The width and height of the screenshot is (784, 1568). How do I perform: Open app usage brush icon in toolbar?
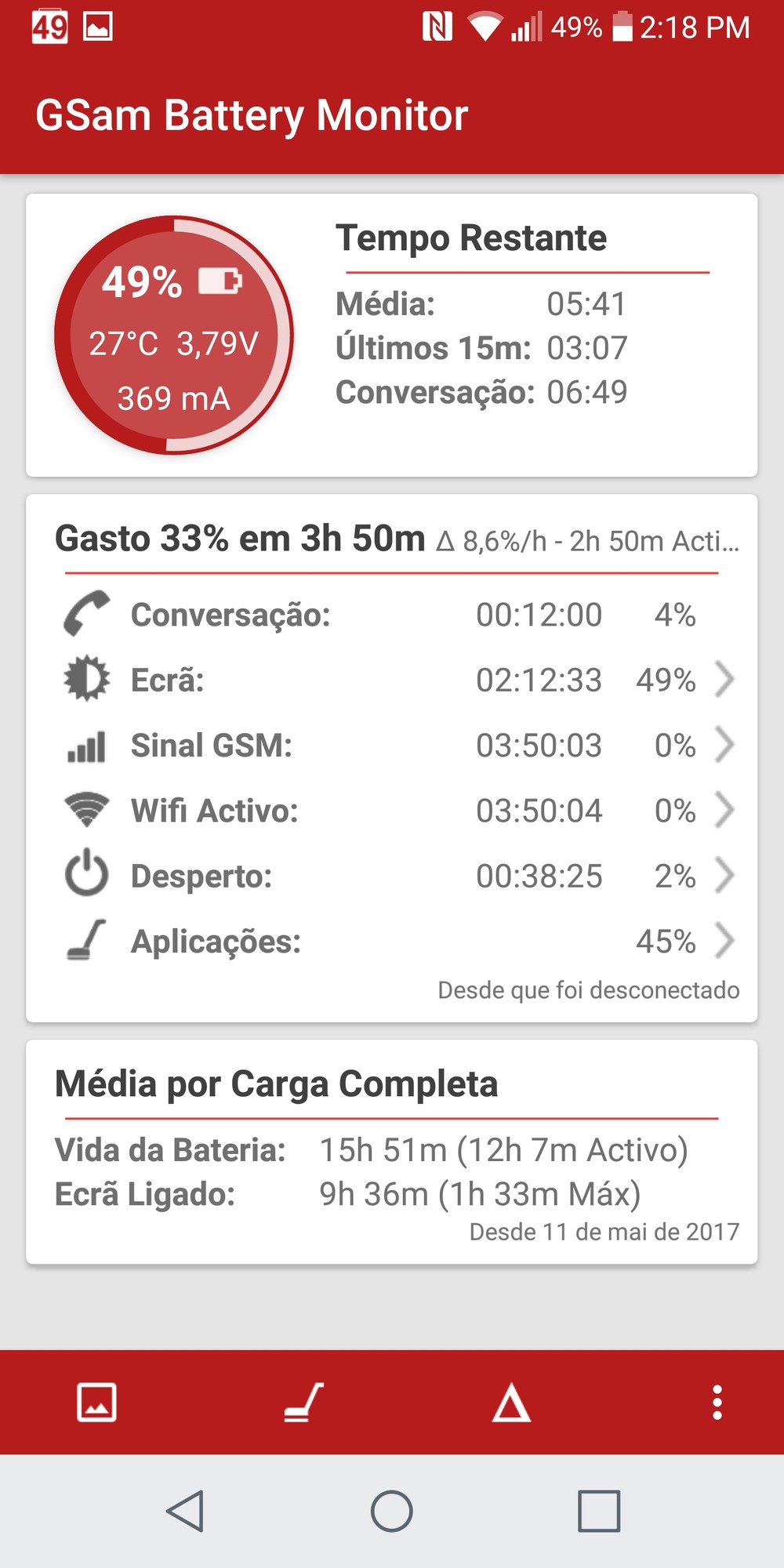tap(304, 1402)
